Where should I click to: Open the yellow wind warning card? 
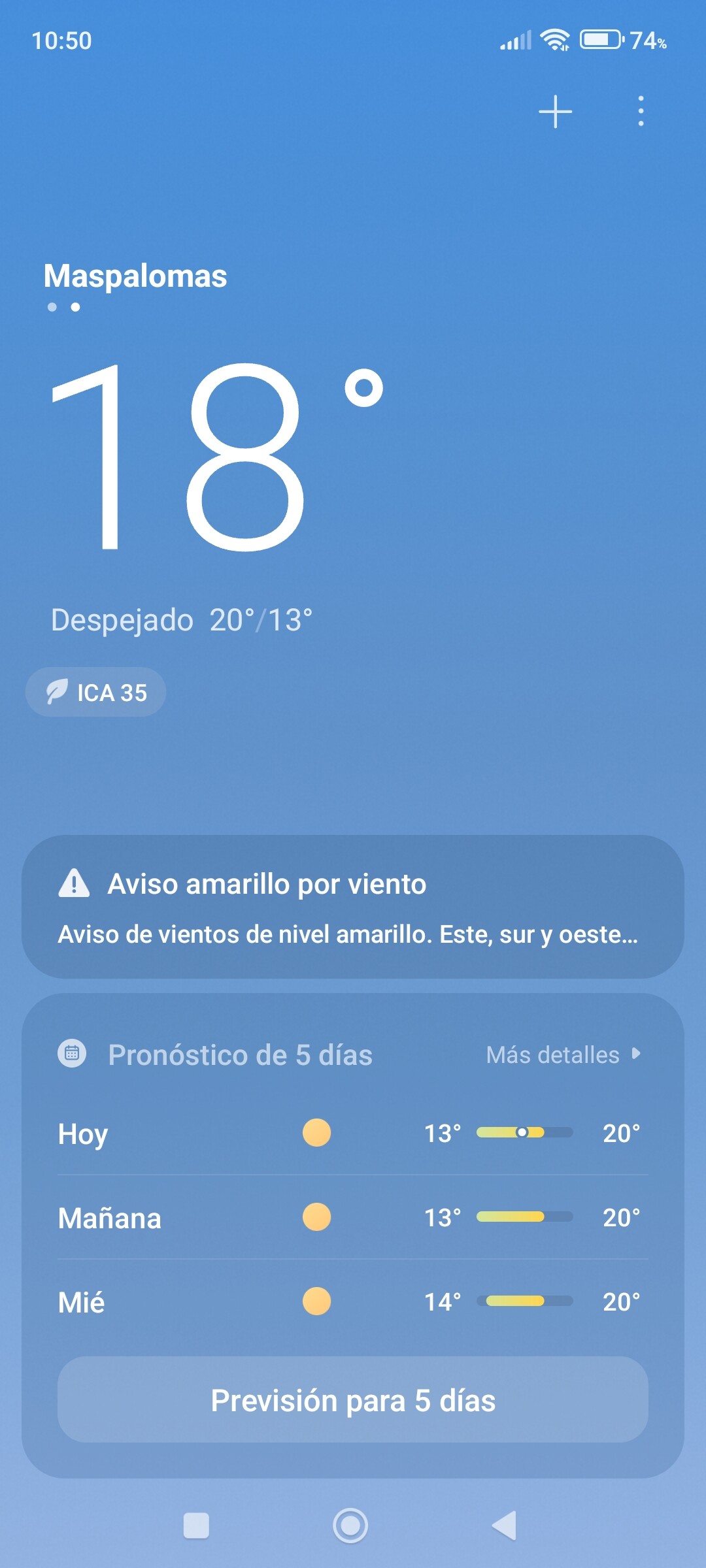coord(353,907)
